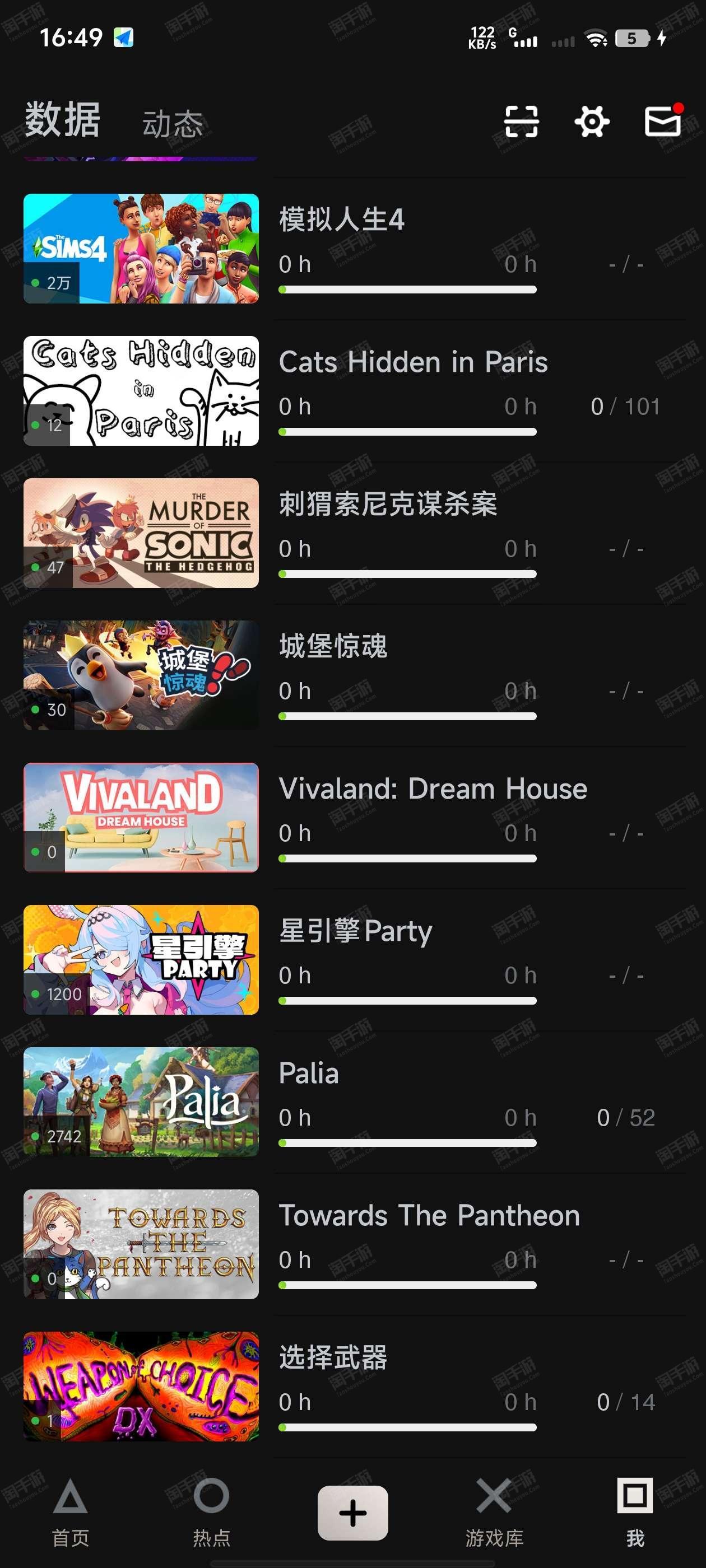Open the scan icon in the header
This screenshot has height=1568, width=706.
[522, 122]
